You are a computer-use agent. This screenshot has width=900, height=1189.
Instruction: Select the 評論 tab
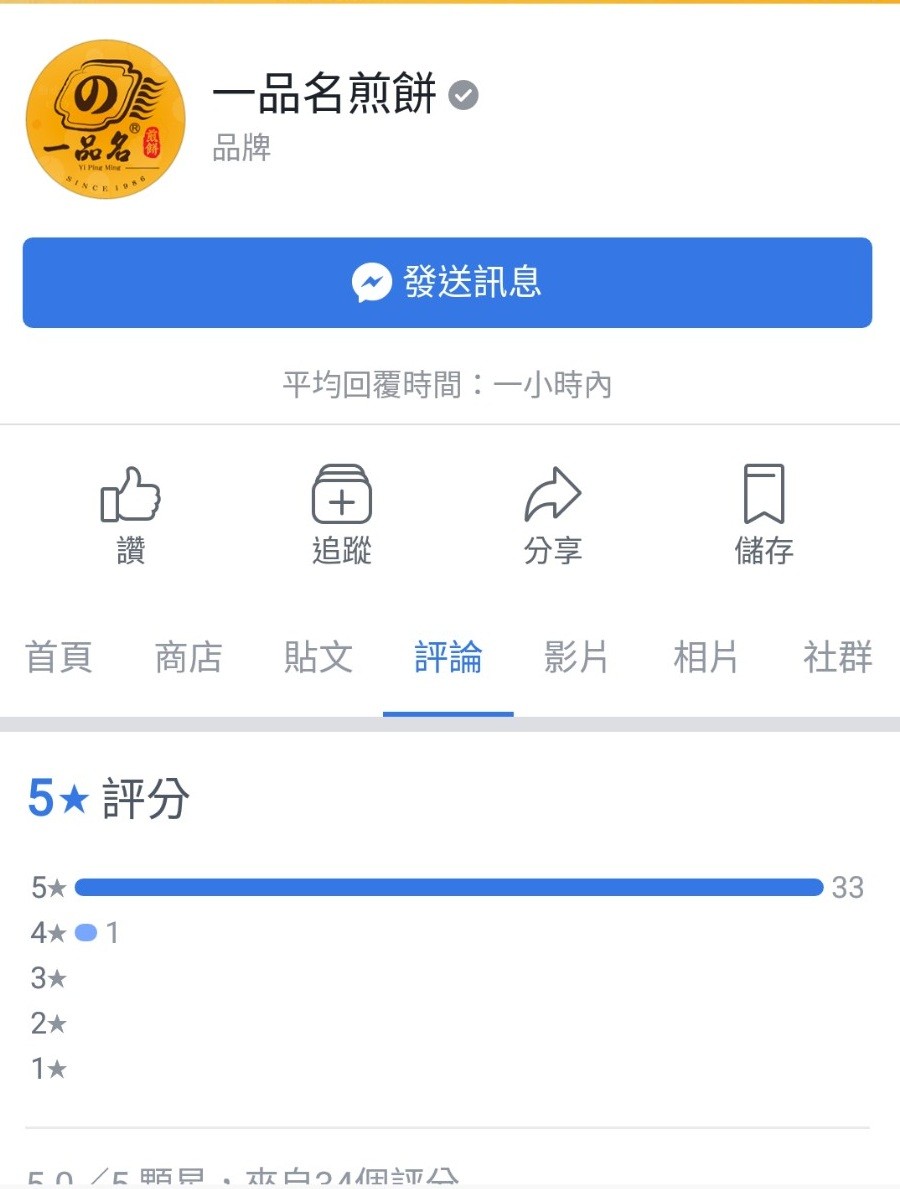(448, 658)
